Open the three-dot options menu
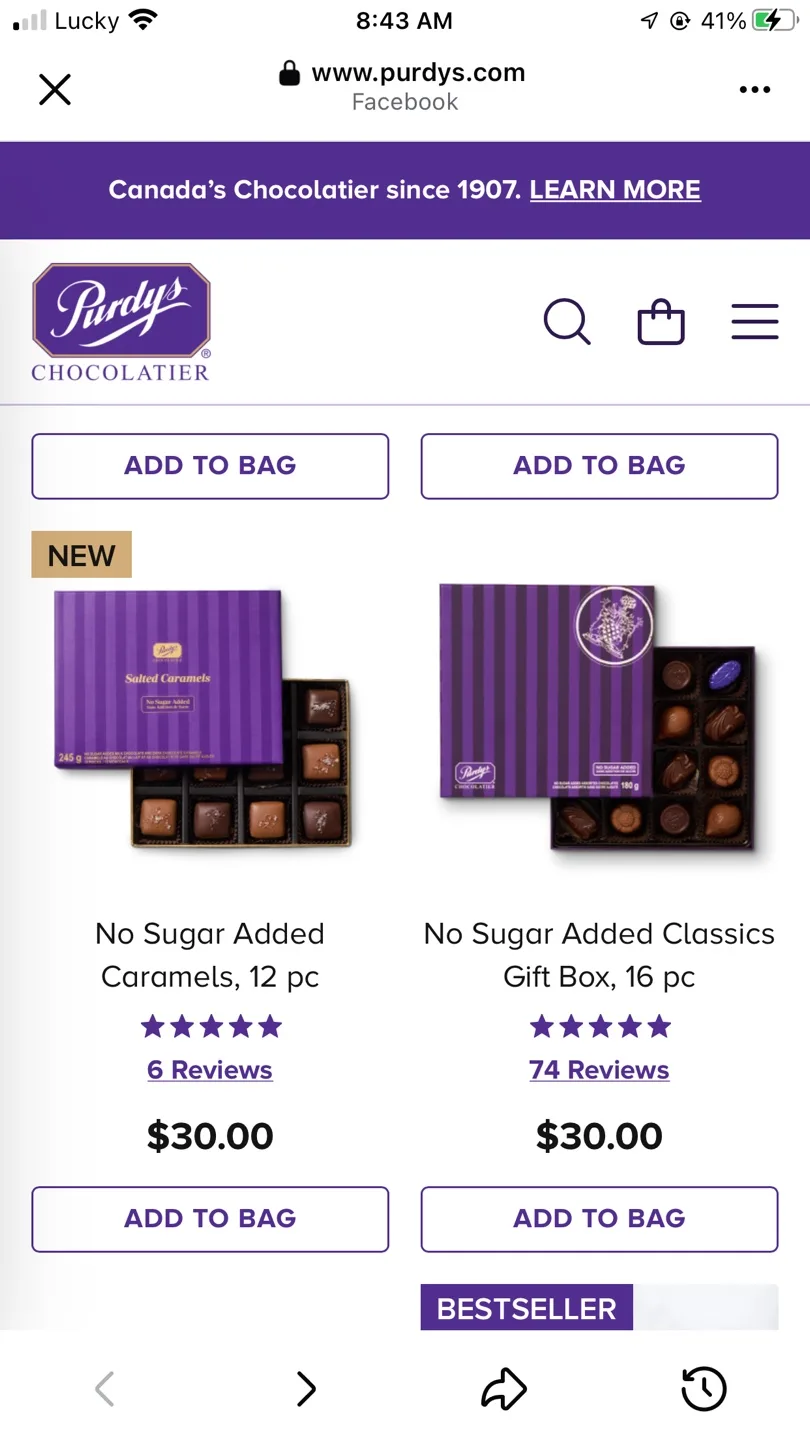 click(754, 89)
